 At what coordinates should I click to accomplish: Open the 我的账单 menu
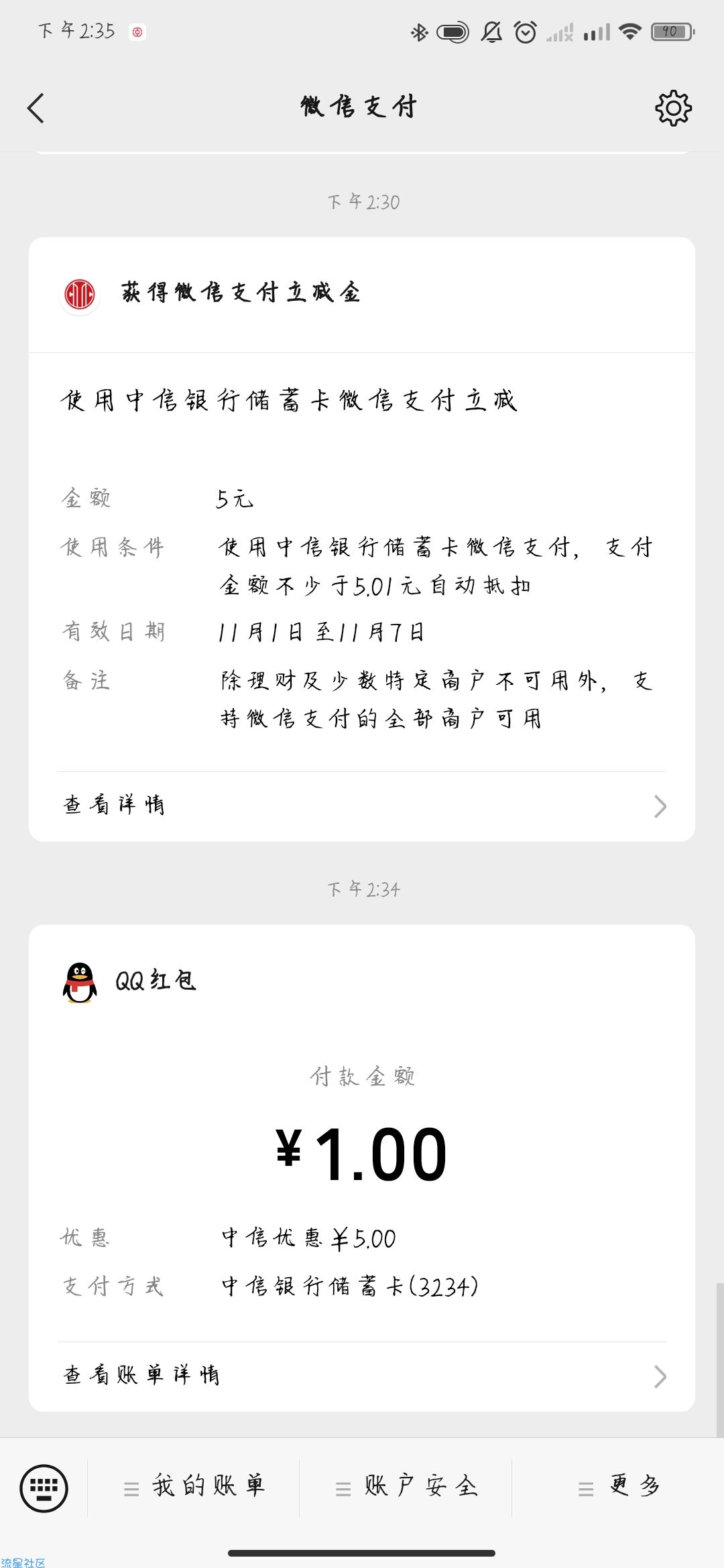pos(194,1487)
